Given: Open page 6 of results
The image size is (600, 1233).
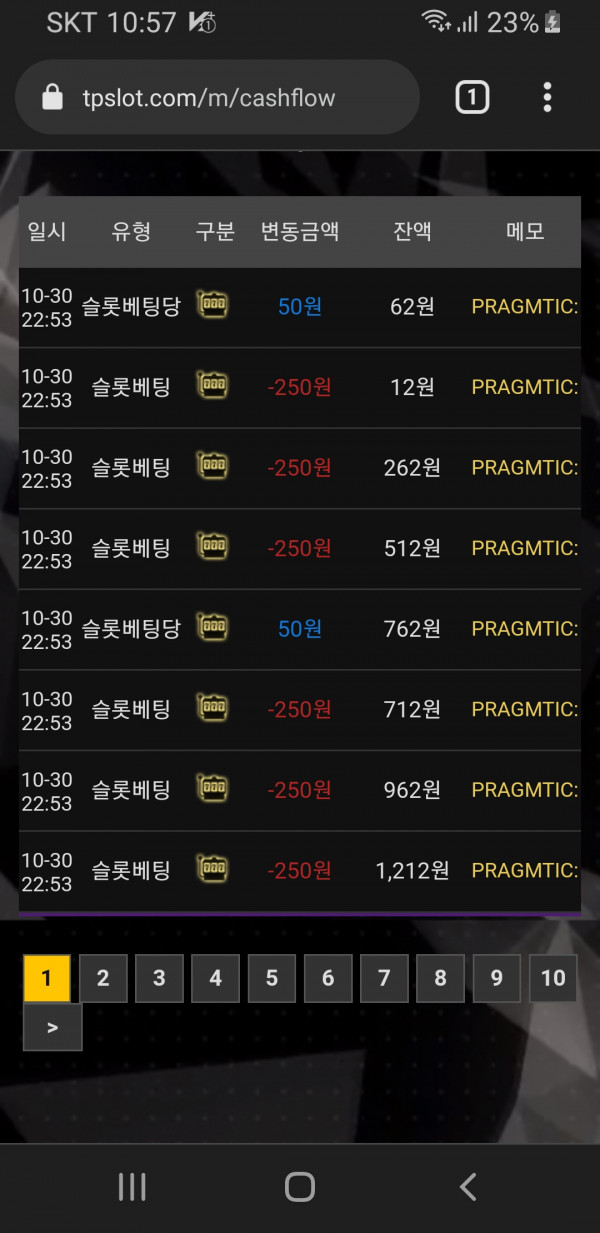Looking at the screenshot, I should (x=328, y=978).
